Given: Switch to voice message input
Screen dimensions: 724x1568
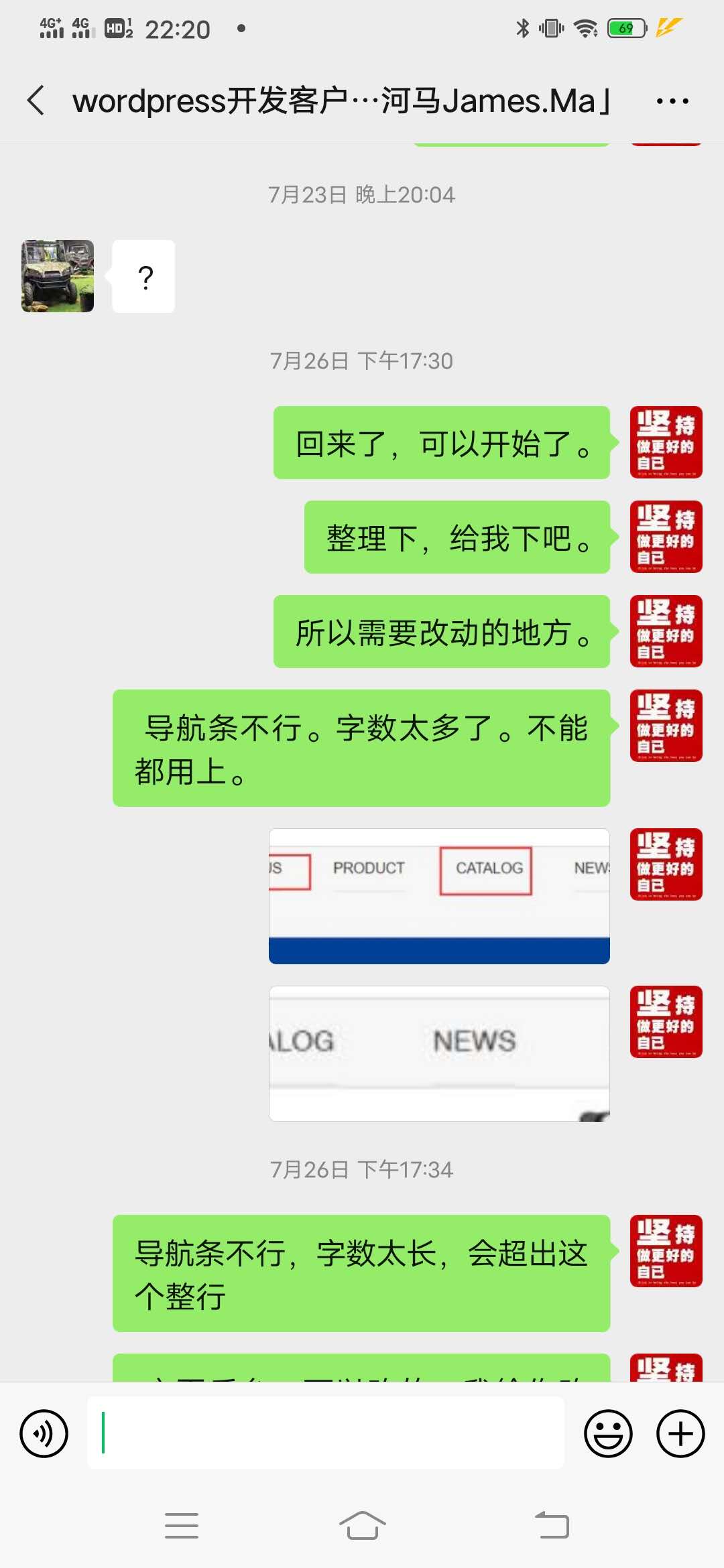Looking at the screenshot, I should coord(44,1433).
